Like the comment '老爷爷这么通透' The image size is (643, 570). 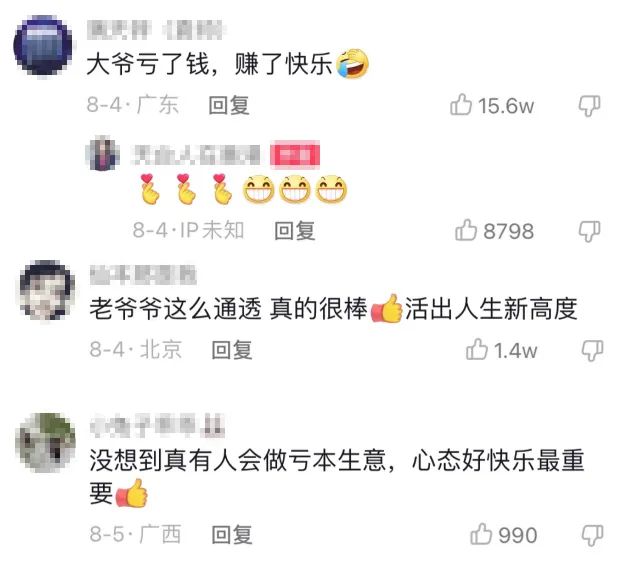pyautogui.click(x=477, y=350)
